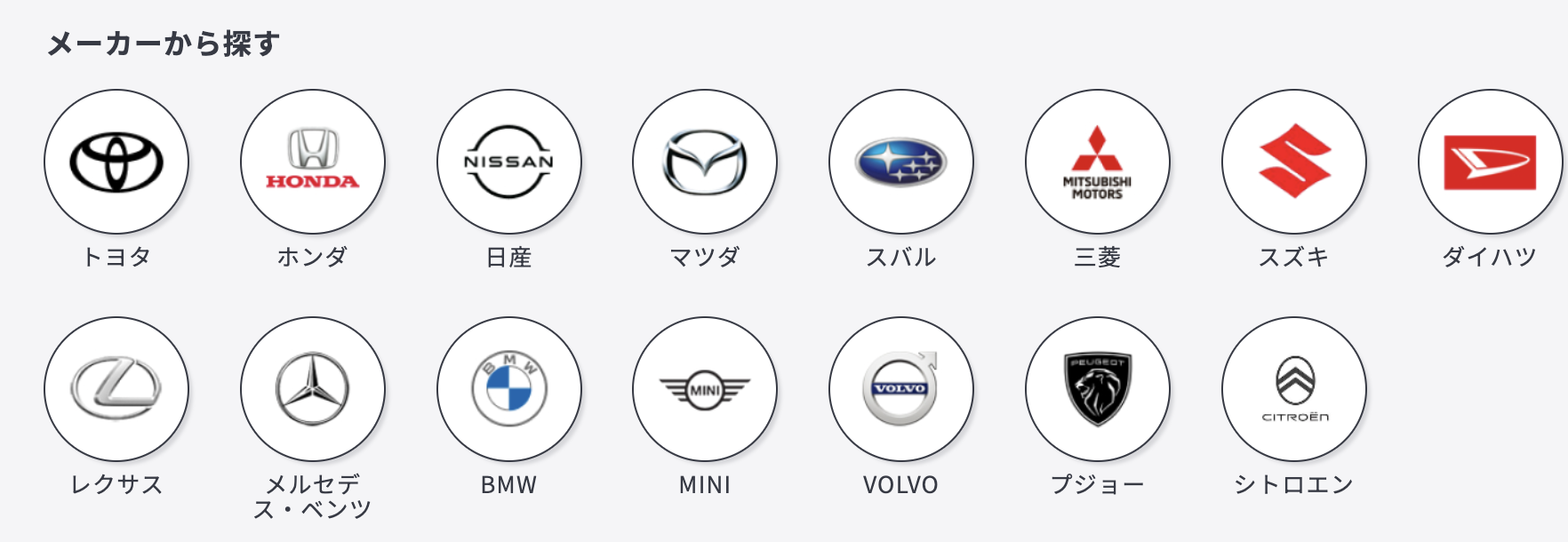This screenshot has height=542, width=1568.
Task: Open the Nissan (日産) maker
Action: [509, 162]
